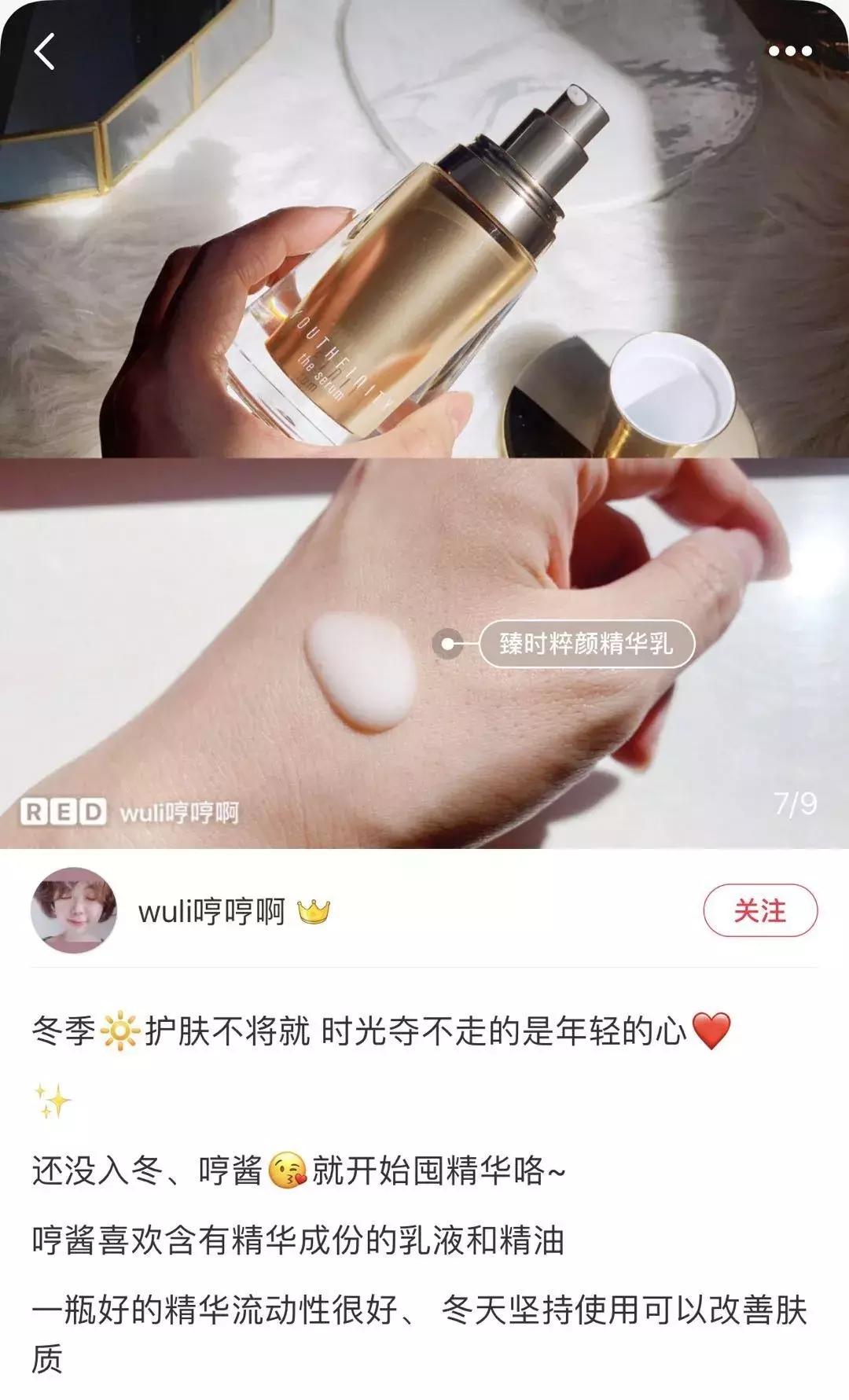The image size is (849, 1400).
Task: Follow wuli哼哼啊 with the 关注 button
Action: pos(759,911)
